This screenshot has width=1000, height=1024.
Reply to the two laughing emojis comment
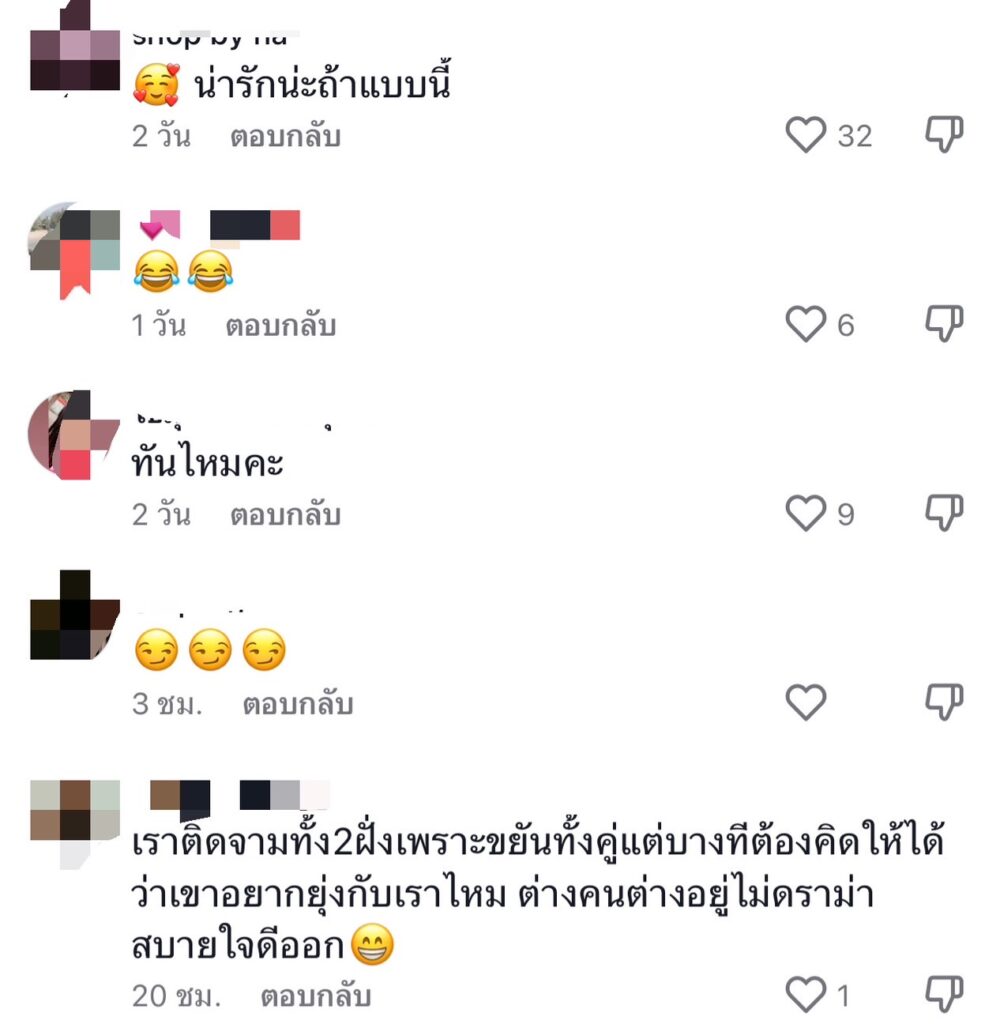click(280, 326)
